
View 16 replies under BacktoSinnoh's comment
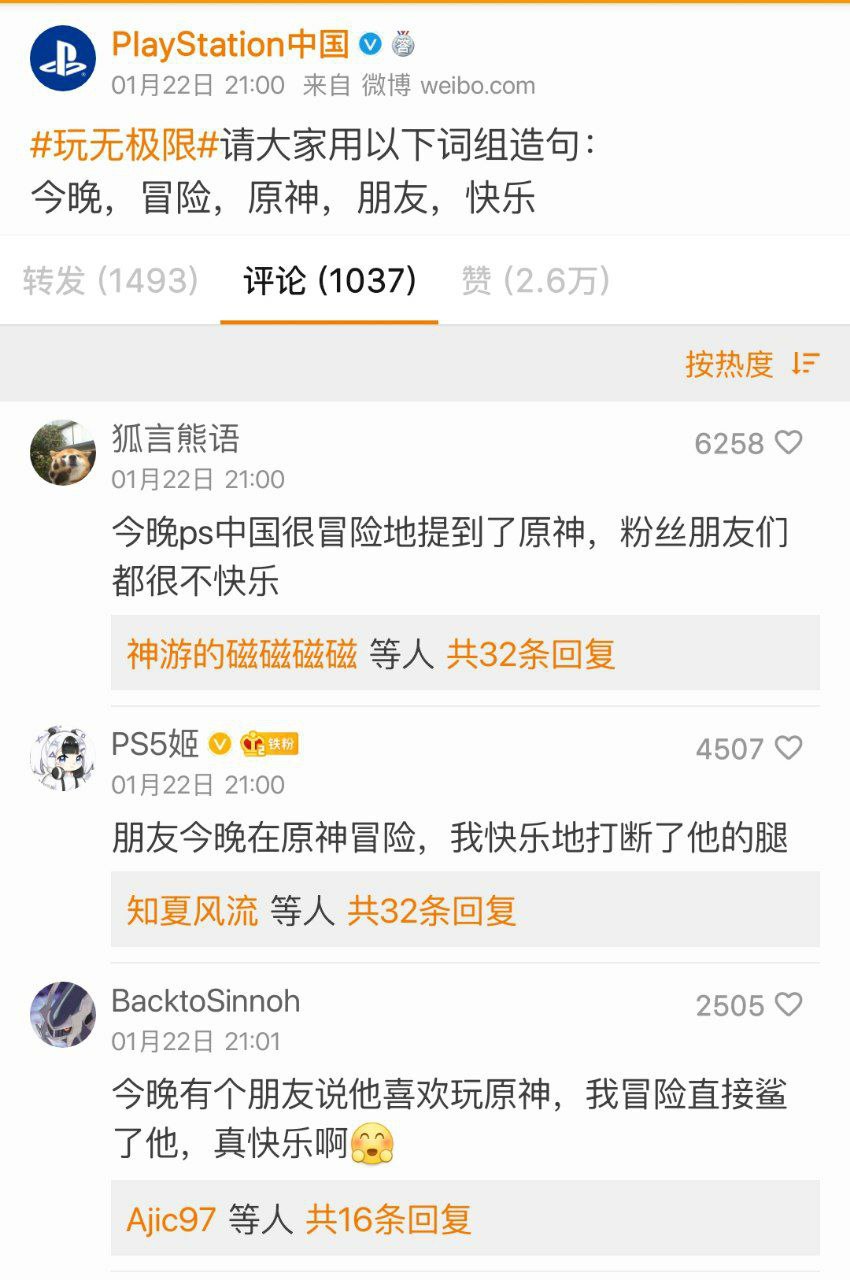[388, 1219]
